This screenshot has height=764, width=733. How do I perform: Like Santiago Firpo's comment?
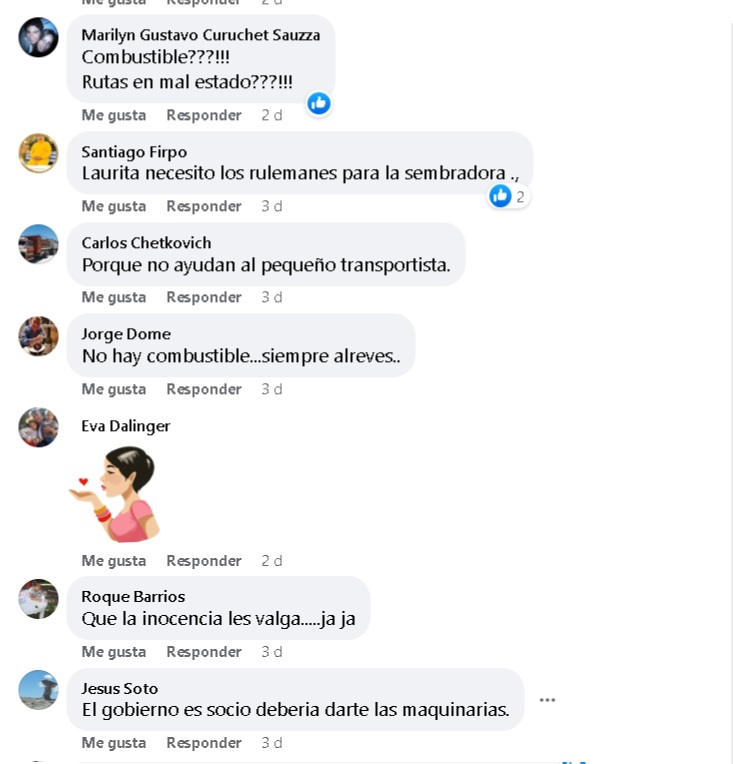[x=113, y=206]
